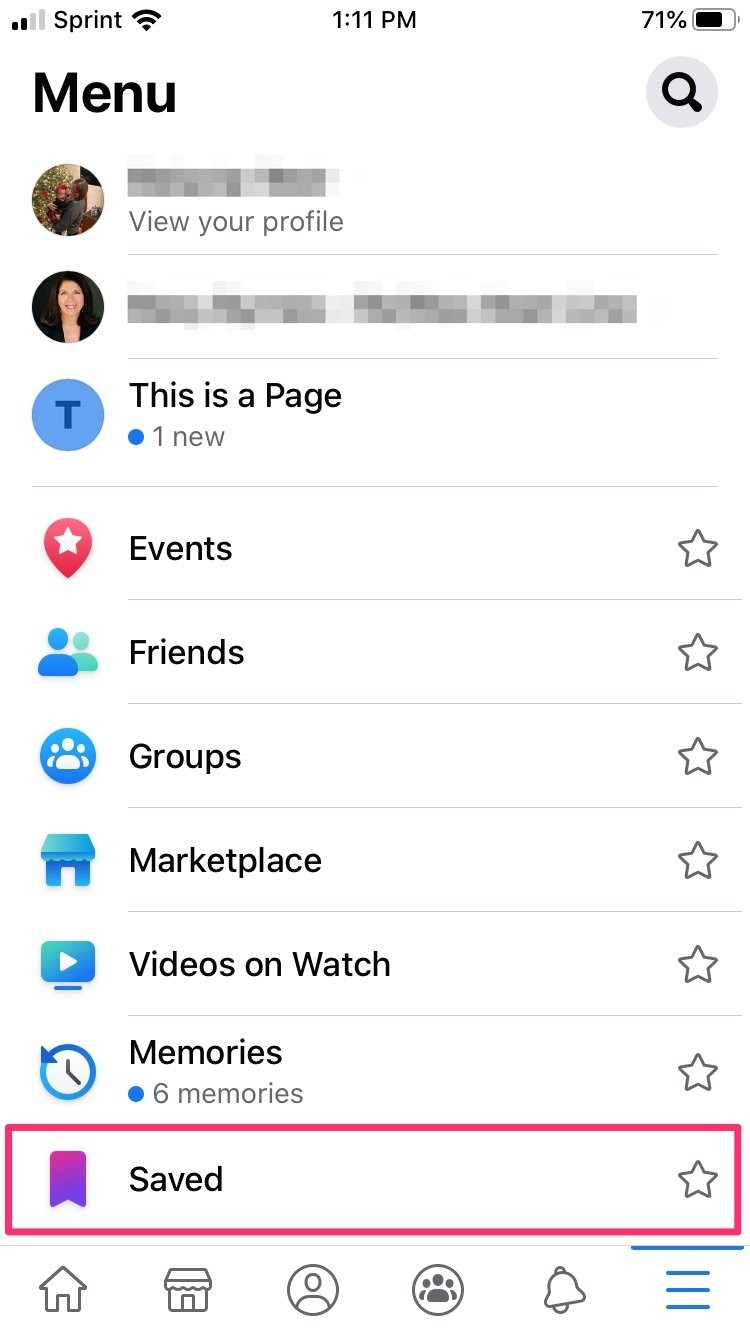The width and height of the screenshot is (750, 1334).
Task: Open Saved via the bookmark icon
Action: pyautogui.click(x=68, y=1179)
